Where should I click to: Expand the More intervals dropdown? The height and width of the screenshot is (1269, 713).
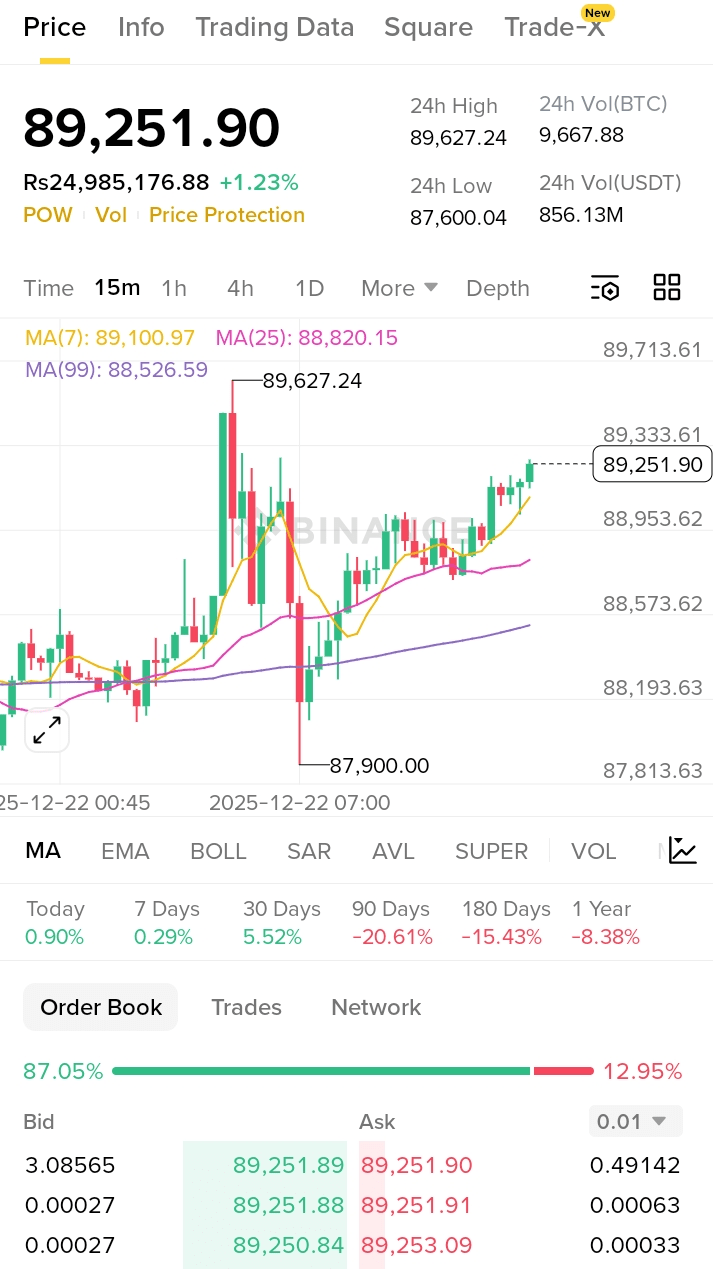(399, 288)
